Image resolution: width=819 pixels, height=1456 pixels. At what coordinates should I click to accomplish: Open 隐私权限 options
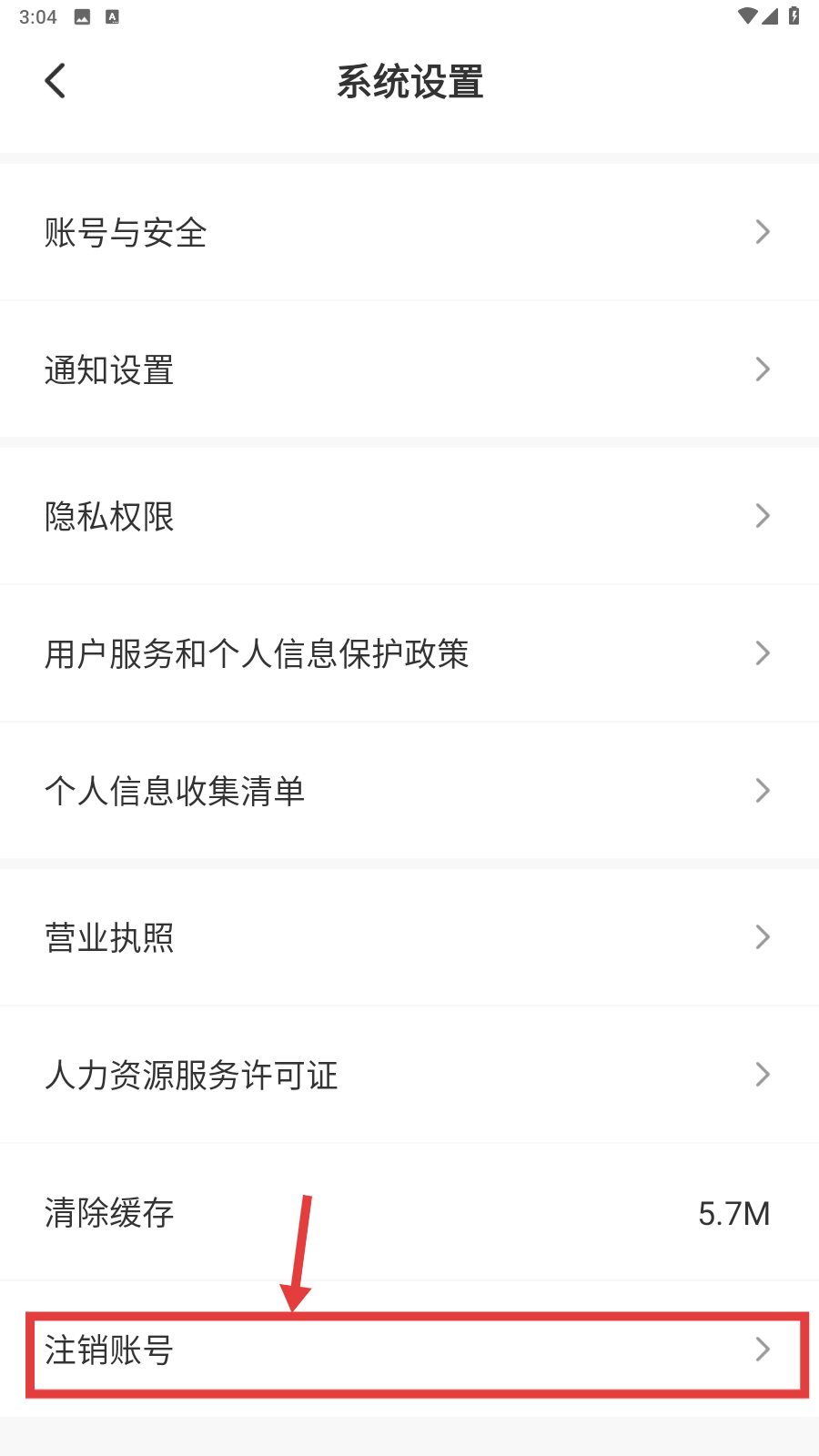409,516
